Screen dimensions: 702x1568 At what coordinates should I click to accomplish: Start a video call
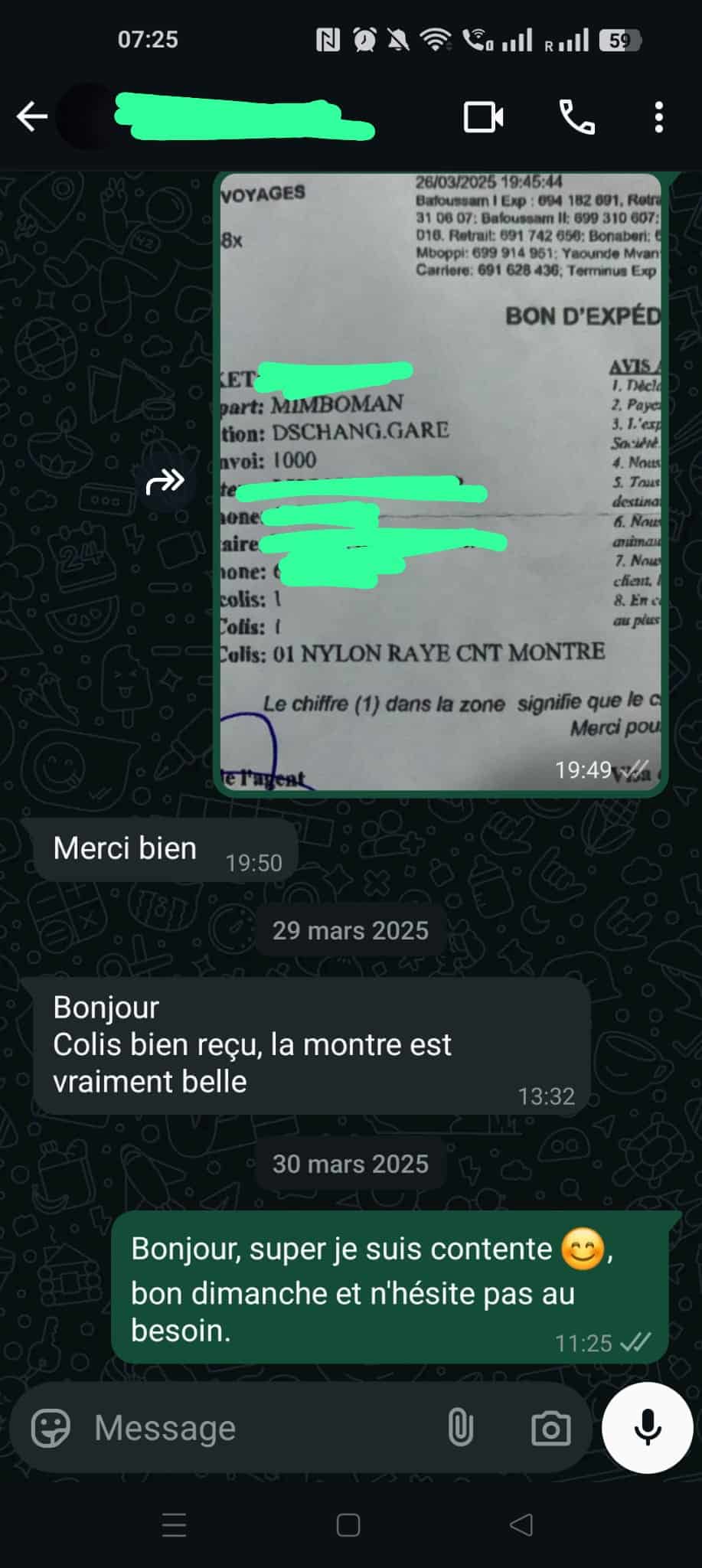(x=483, y=117)
